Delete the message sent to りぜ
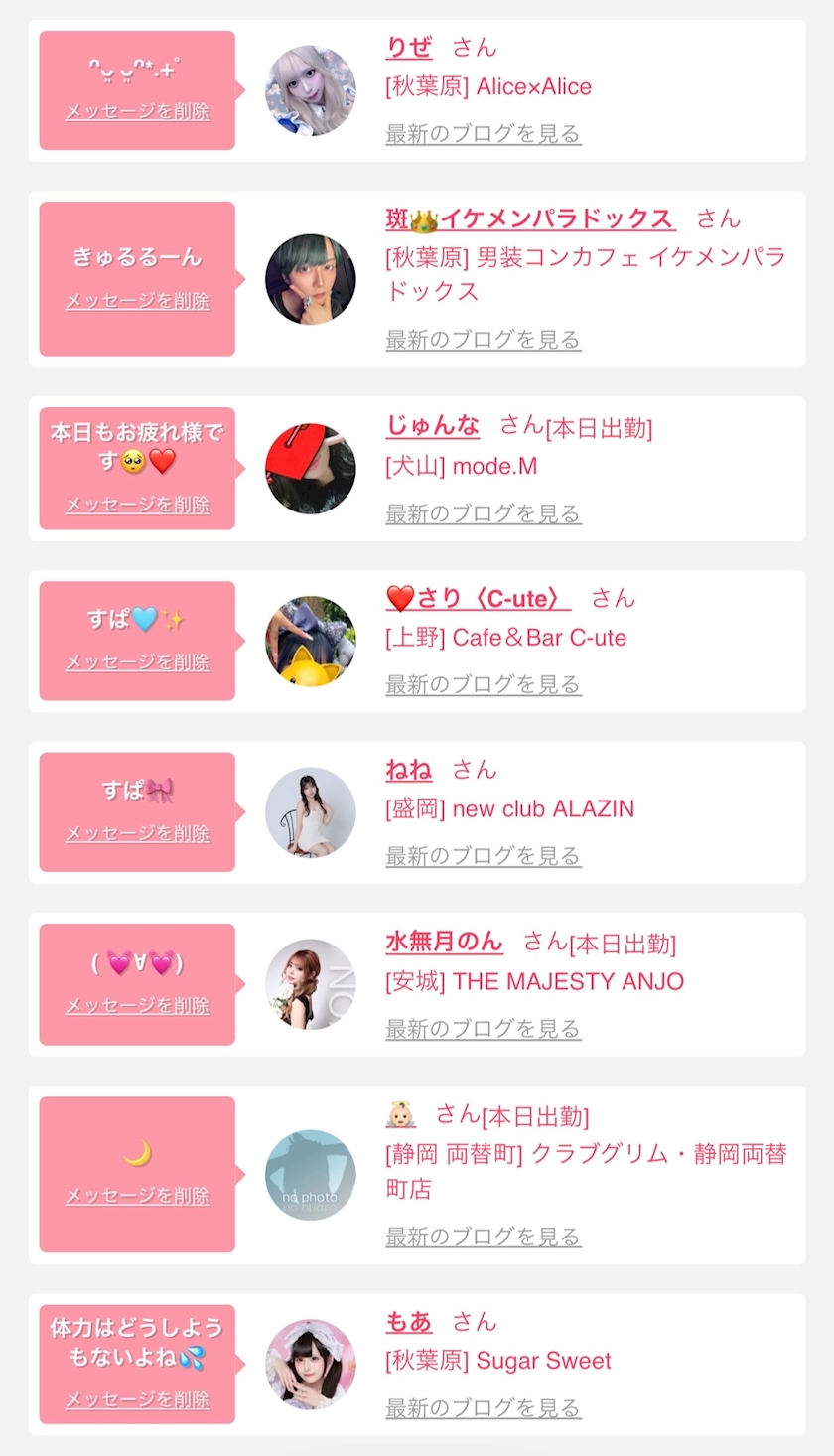The width and height of the screenshot is (834, 1456). pos(138,111)
